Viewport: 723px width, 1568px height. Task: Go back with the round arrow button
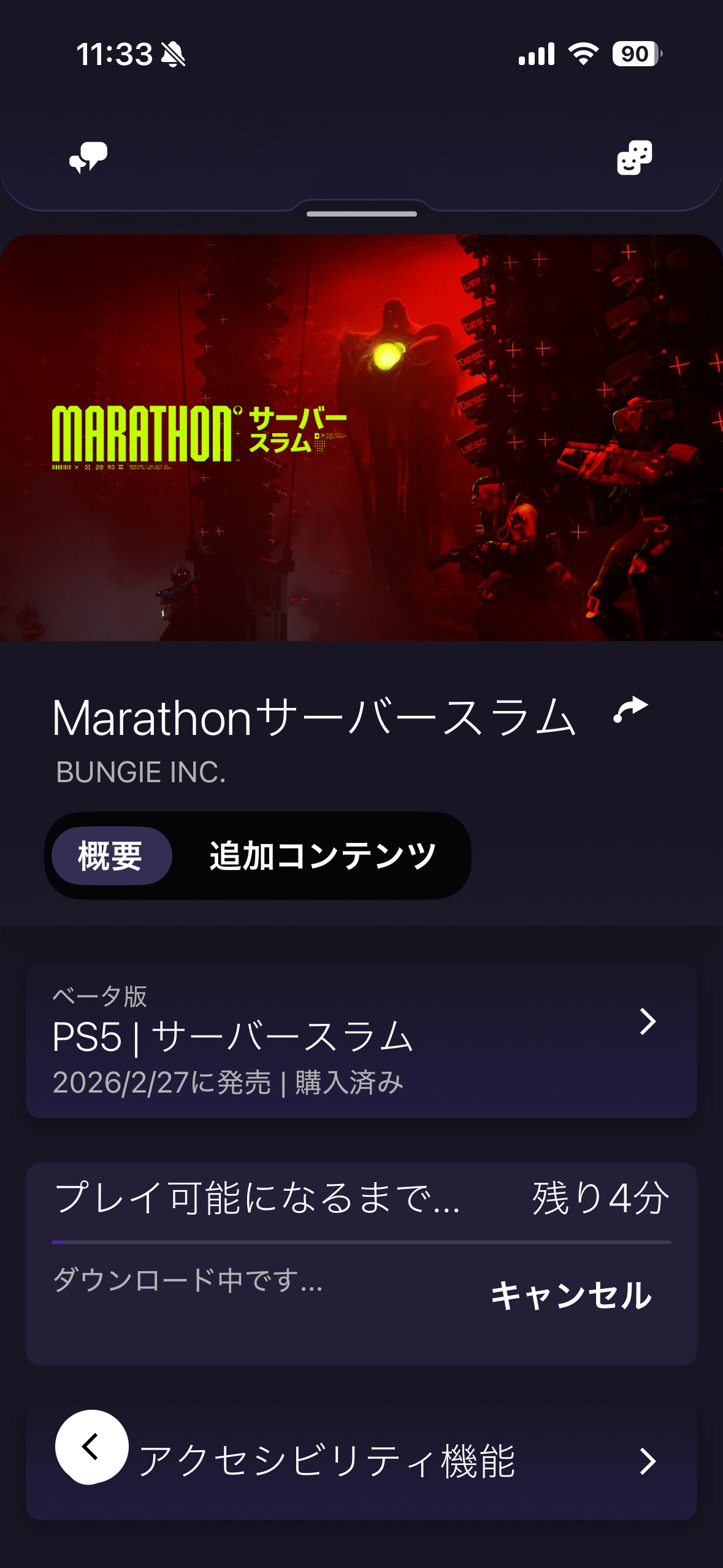pos(91,1447)
